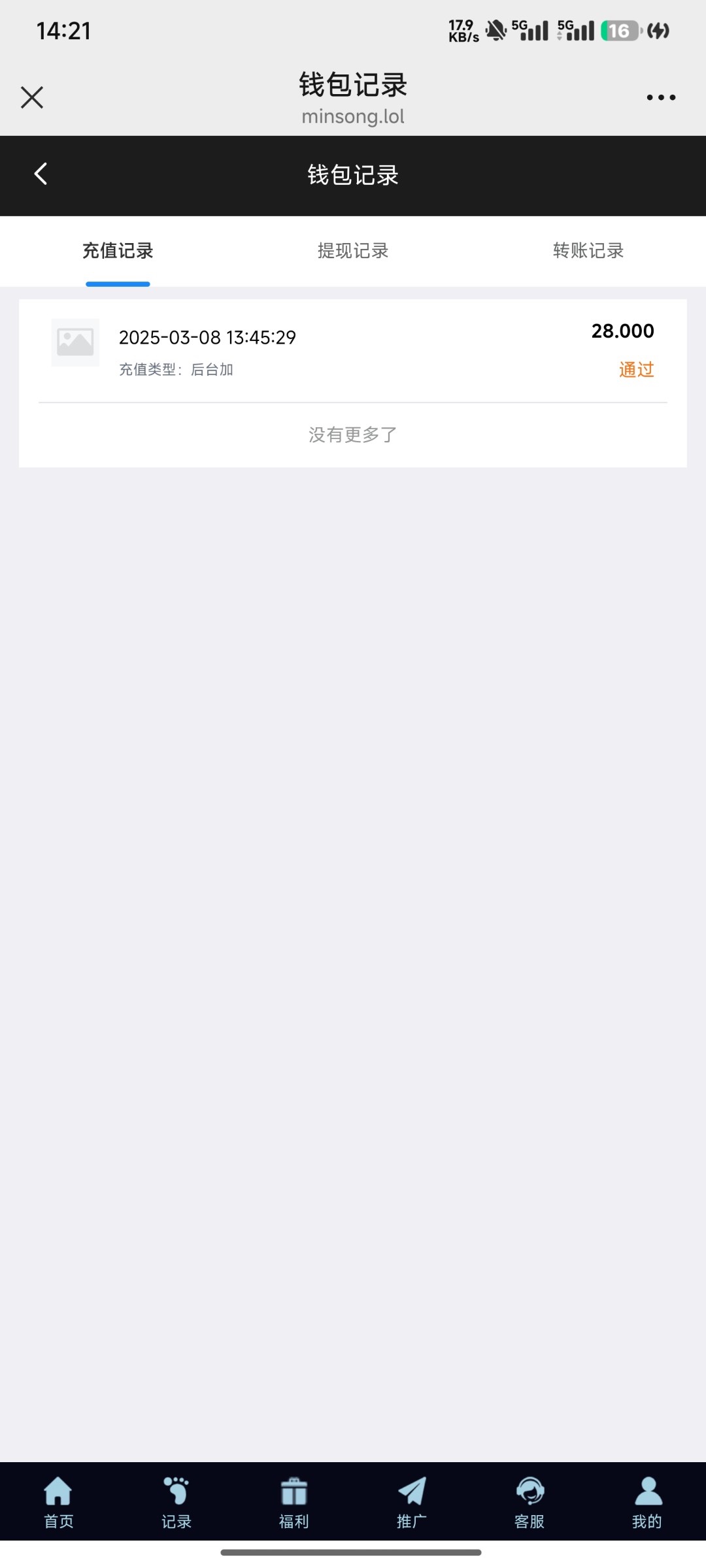Switch to the 提现记录 tab
Screen dimensions: 706x1568
(353, 251)
